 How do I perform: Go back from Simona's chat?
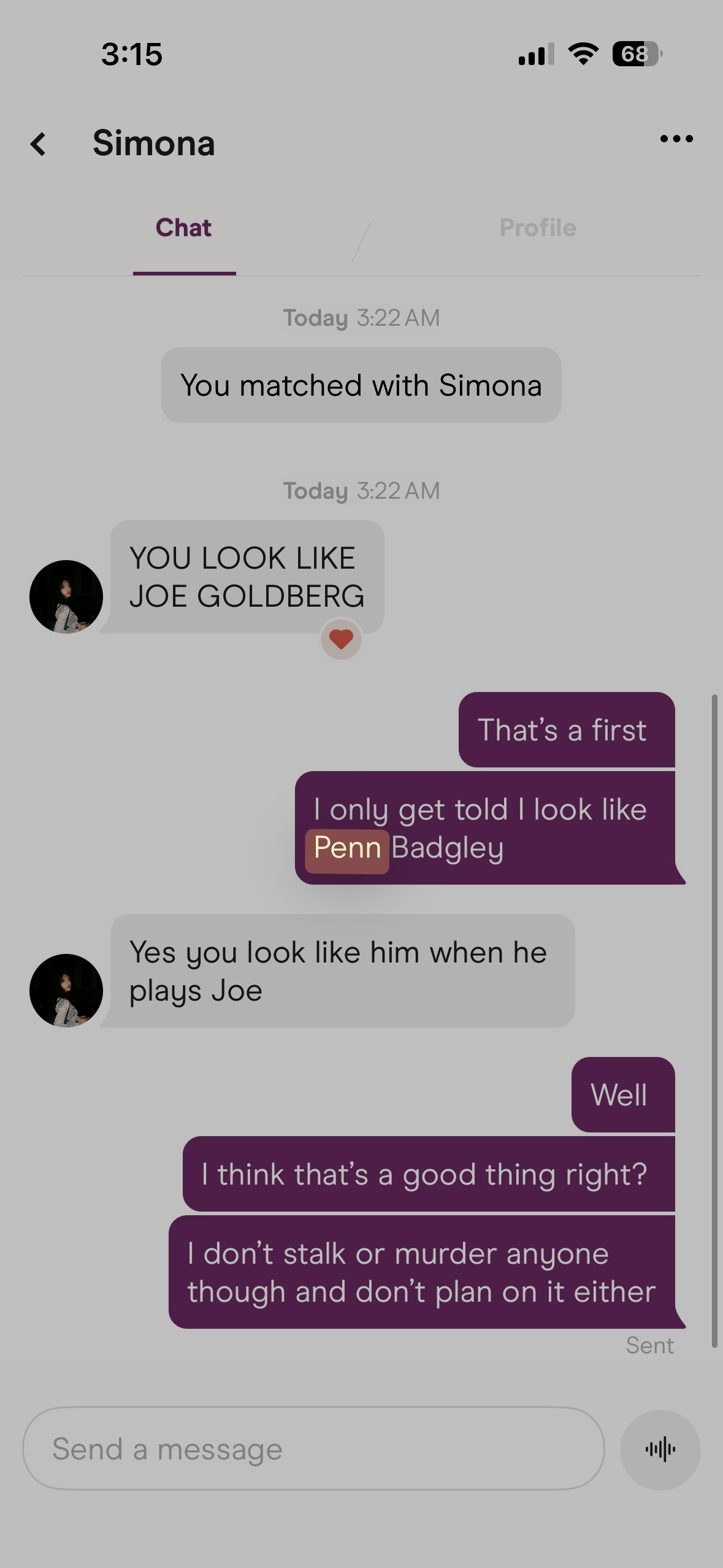(39, 144)
